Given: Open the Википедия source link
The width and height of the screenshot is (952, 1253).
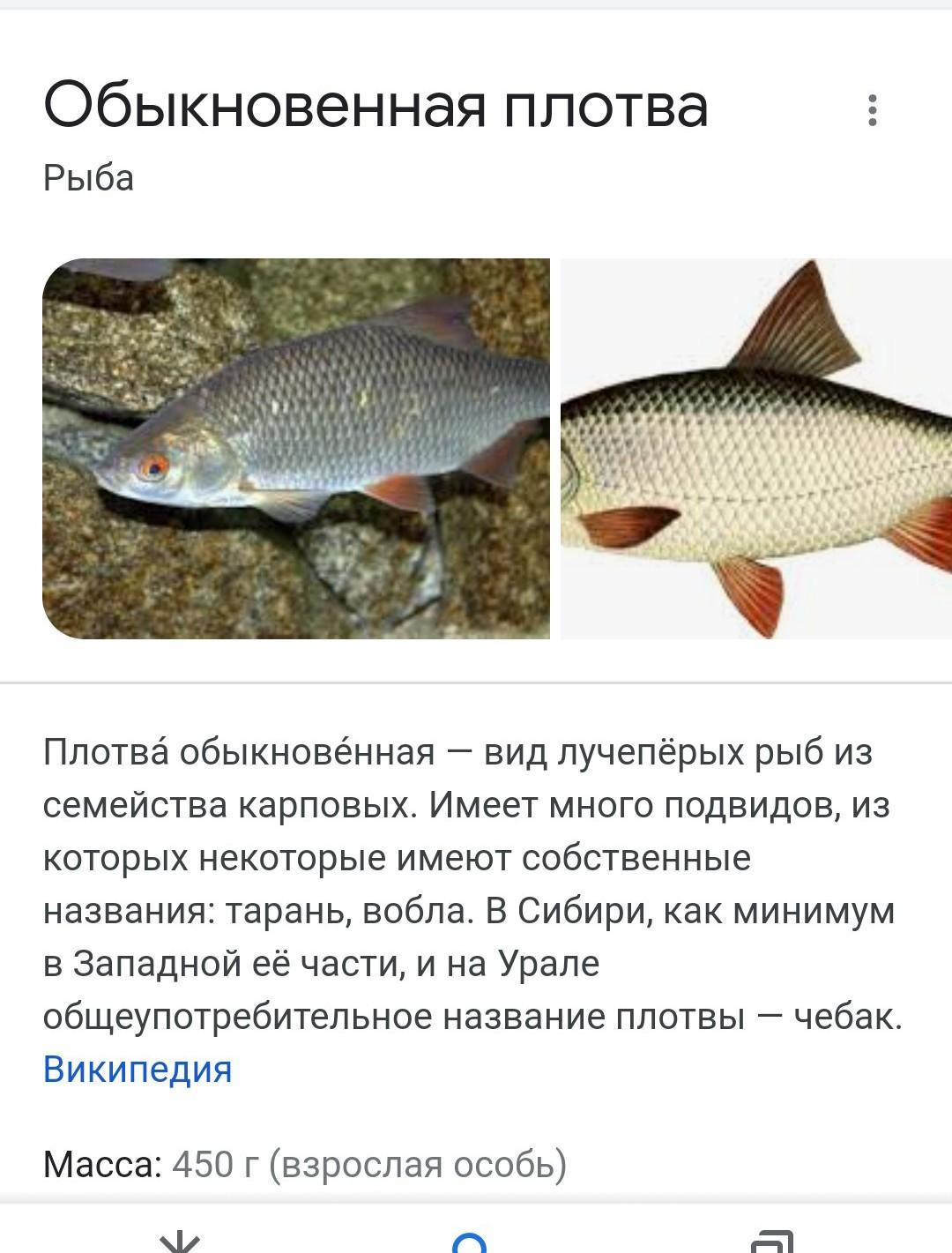Looking at the screenshot, I should coord(138,1069).
